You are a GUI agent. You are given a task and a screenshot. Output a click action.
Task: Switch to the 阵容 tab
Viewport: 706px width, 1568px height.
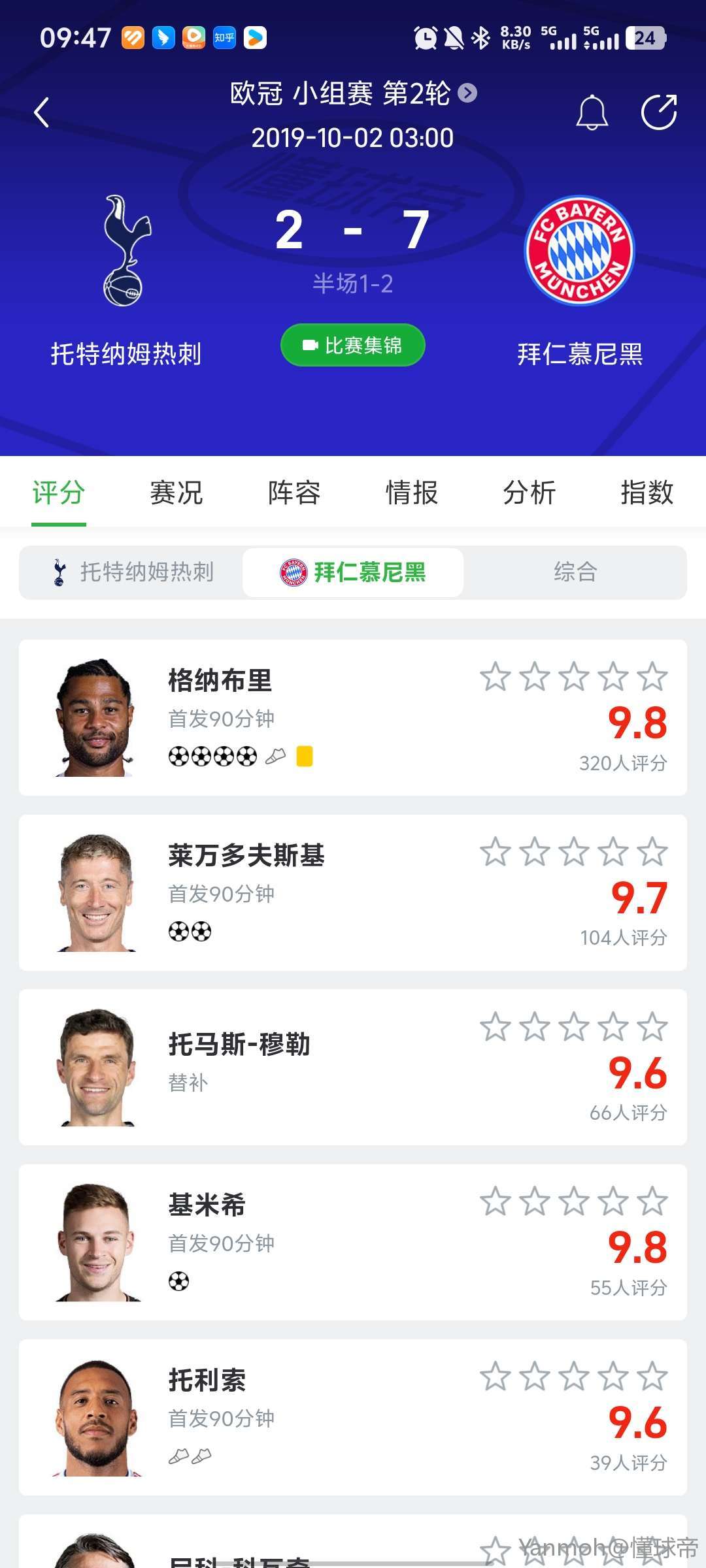point(294,493)
